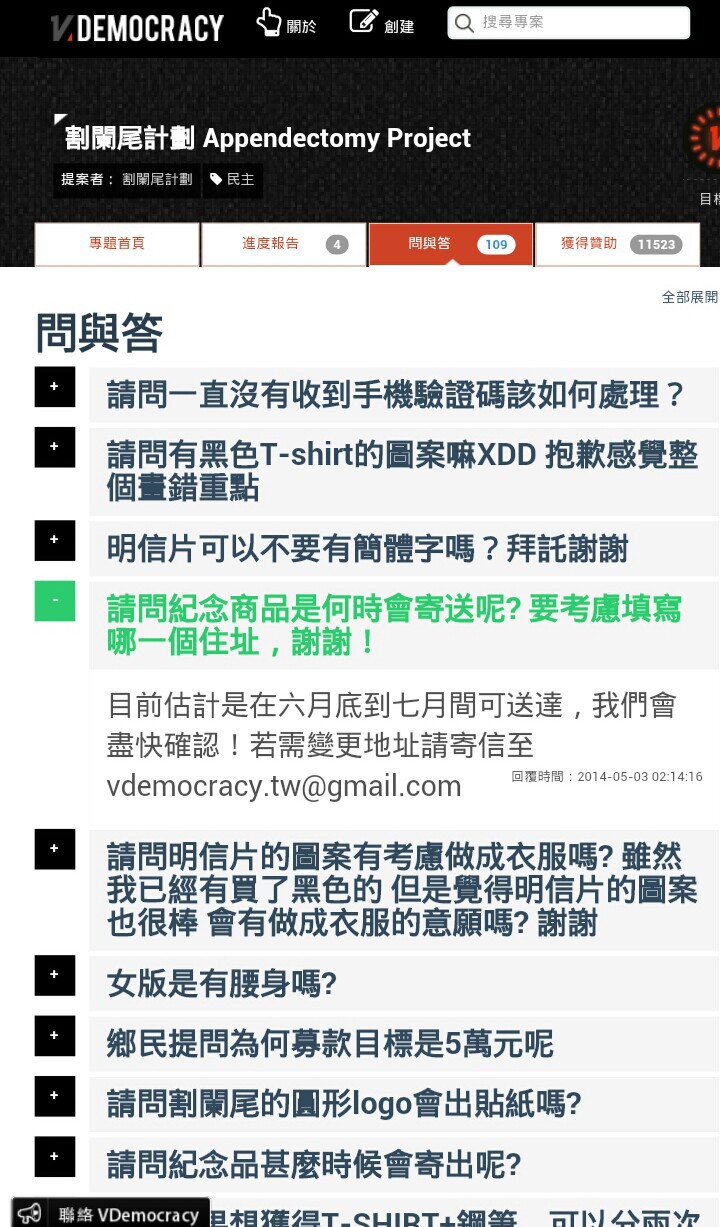Collapse the 紀念商品何時寄送 answer
The height and width of the screenshot is (1227, 720).
point(55,601)
